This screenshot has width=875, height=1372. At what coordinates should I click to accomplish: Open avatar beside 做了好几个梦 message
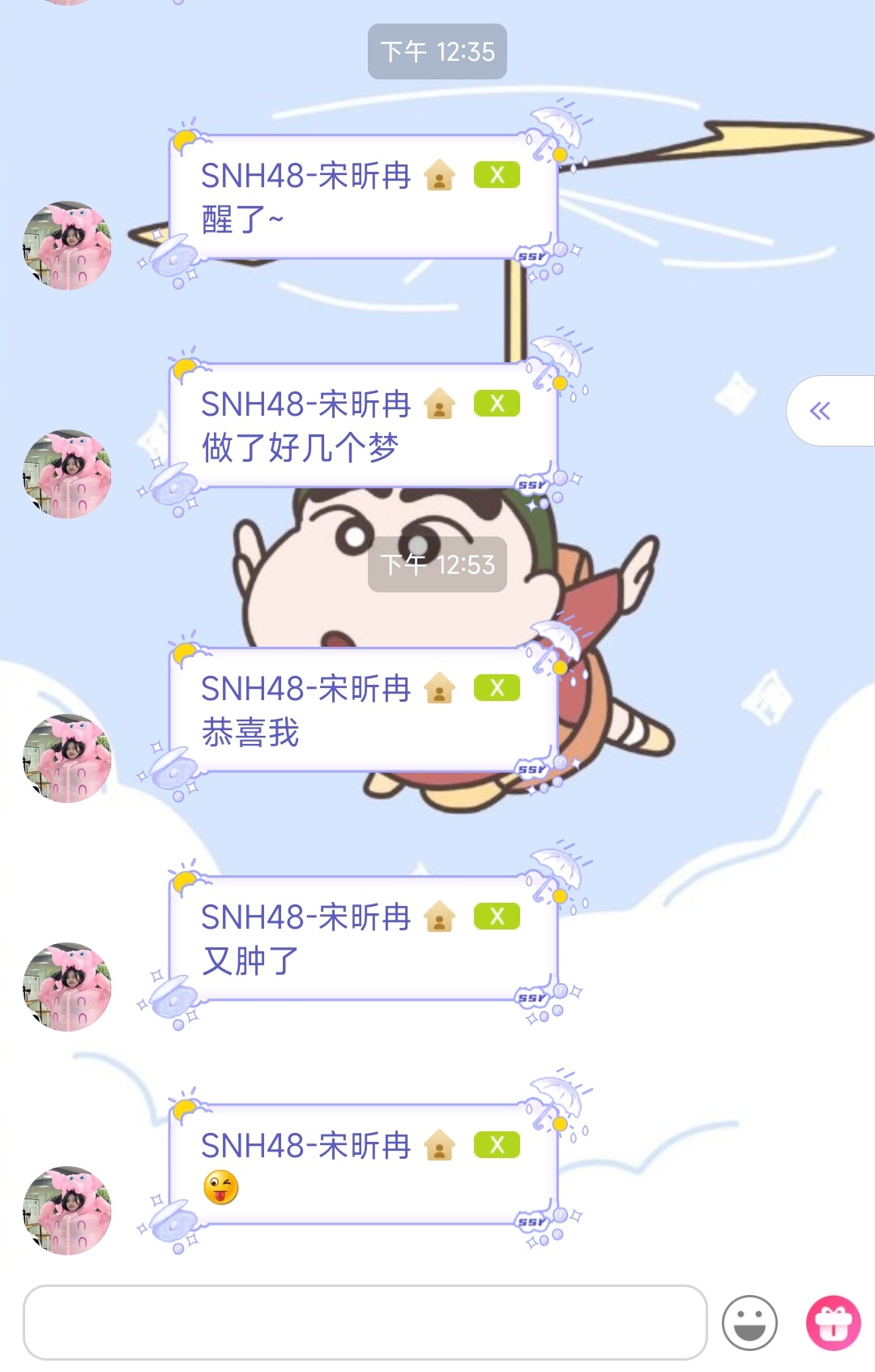[x=67, y=474]
